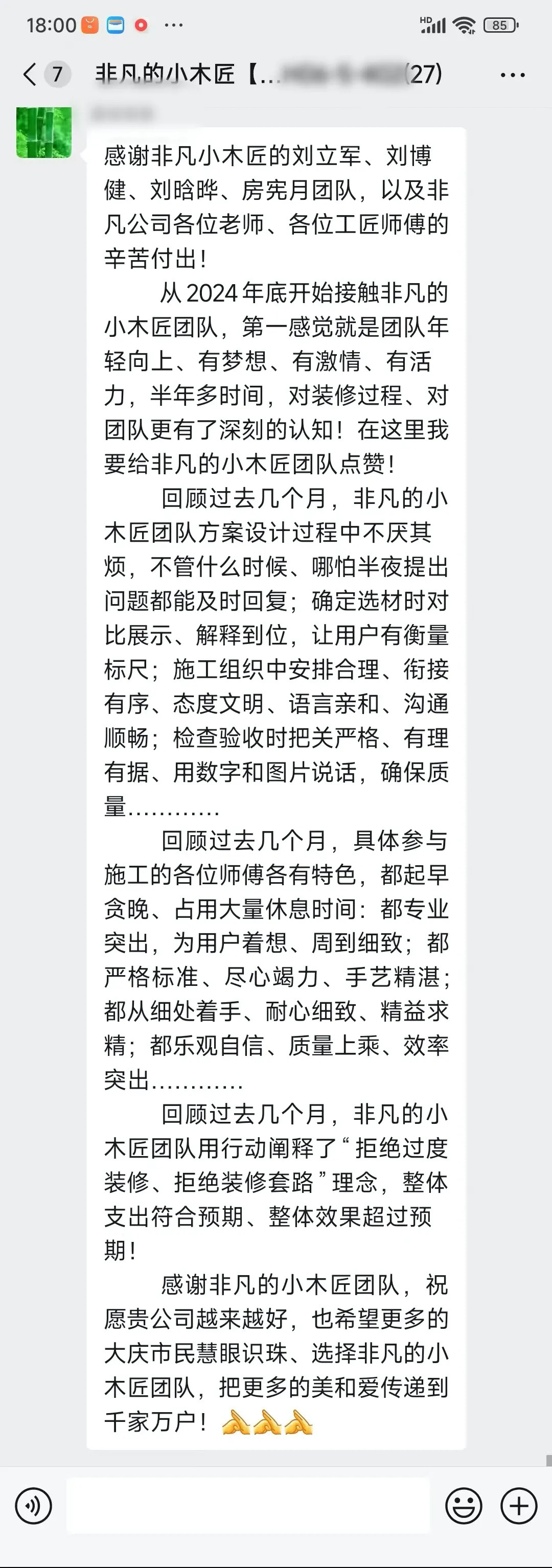Focus the message text field
The width and height of the screenshot is (552, 1568).
pyautogui.click(x=248, y=1505)
